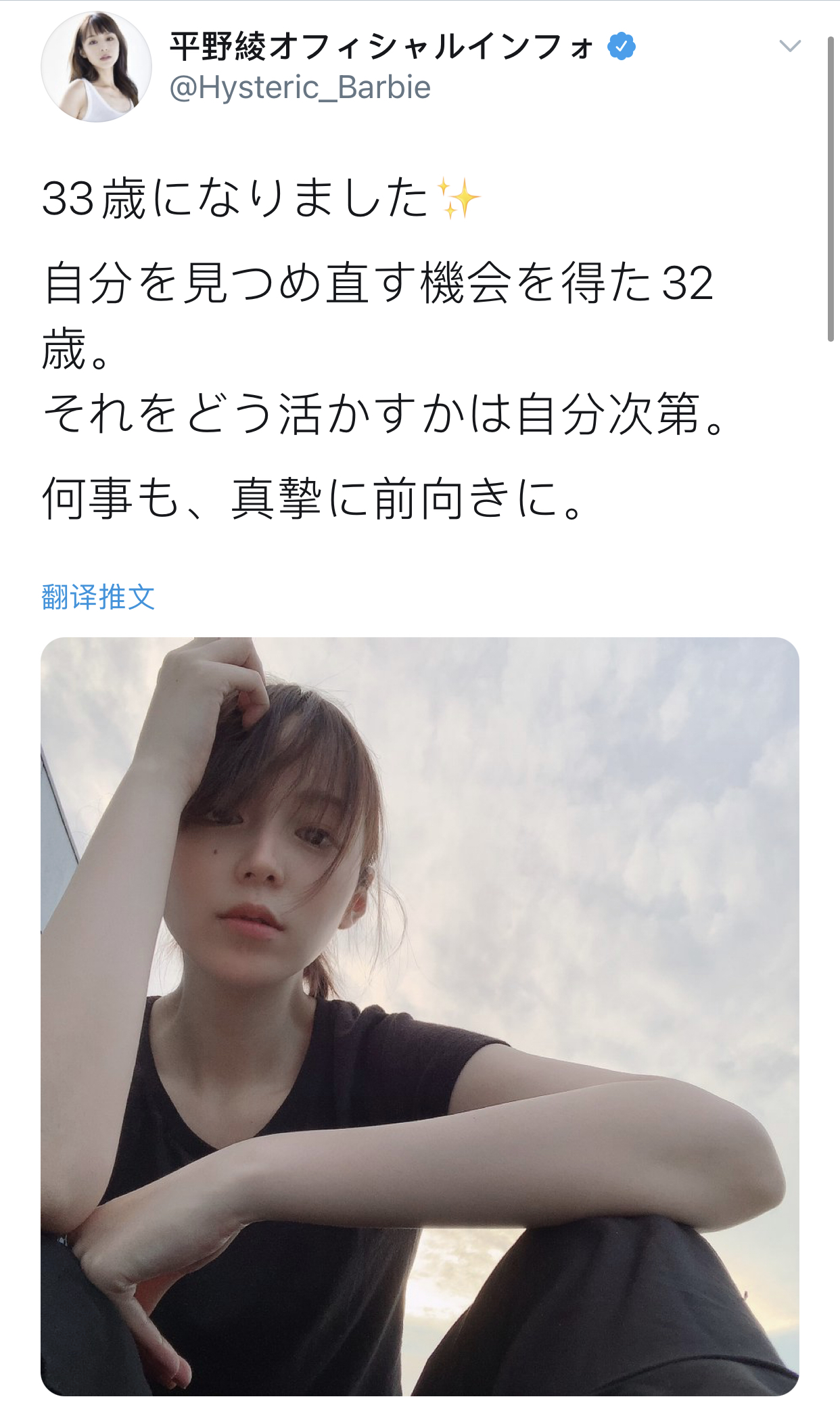Tap 翻译推文 to translate the tweet
Viewport: 840px width, 1422px height.
(x=99, y=597)
